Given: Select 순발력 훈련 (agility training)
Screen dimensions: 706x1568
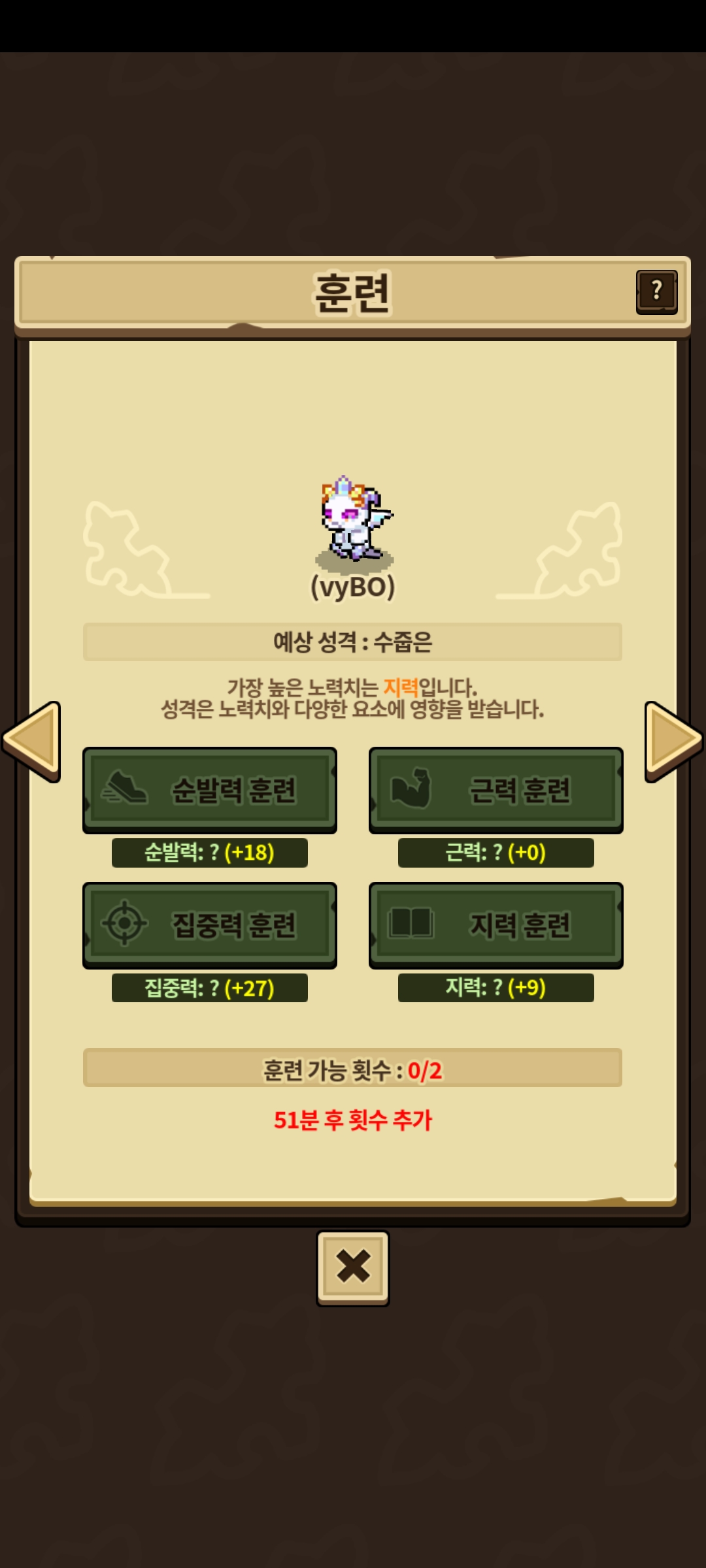Looking at the screenshot, I should point(210,789).
